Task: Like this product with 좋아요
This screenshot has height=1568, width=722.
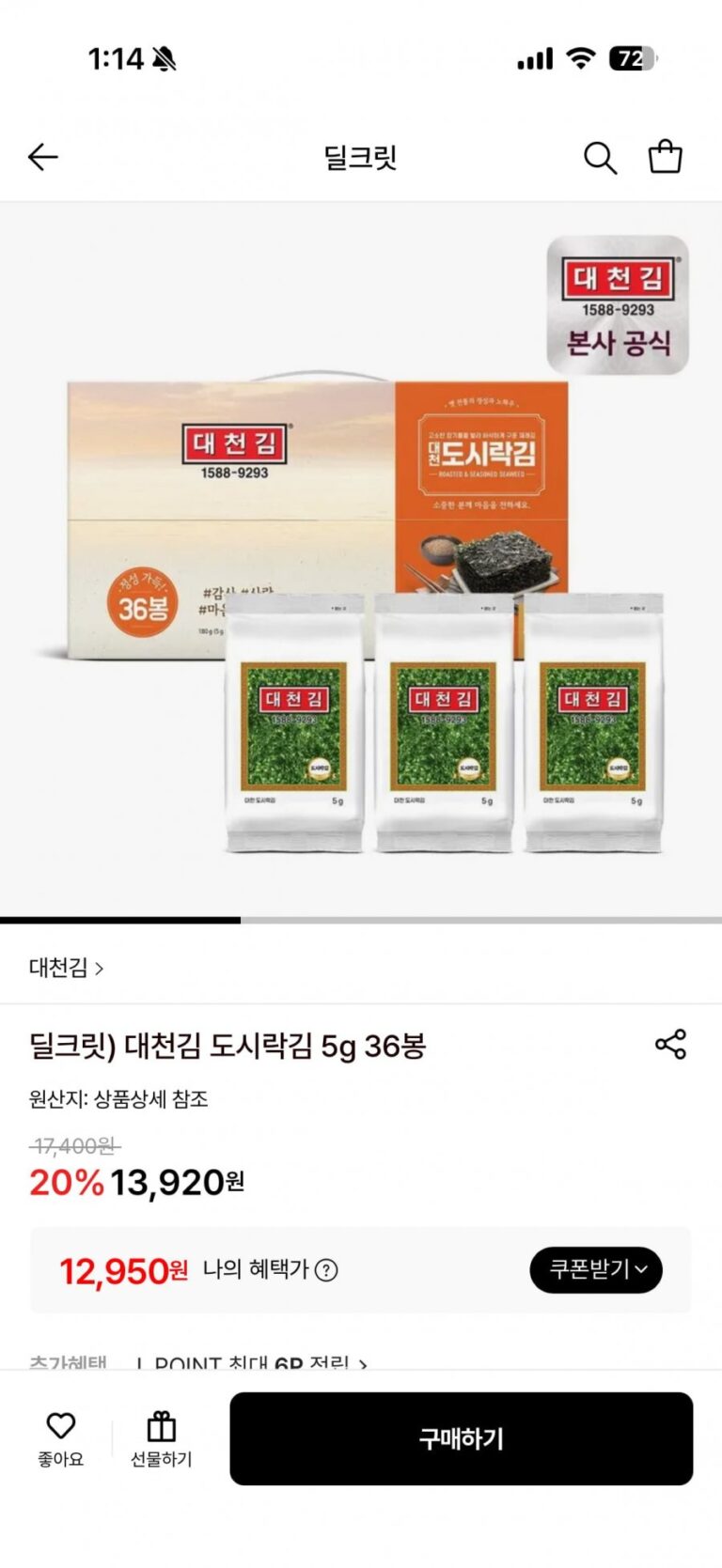Action: pos(61,1438)
